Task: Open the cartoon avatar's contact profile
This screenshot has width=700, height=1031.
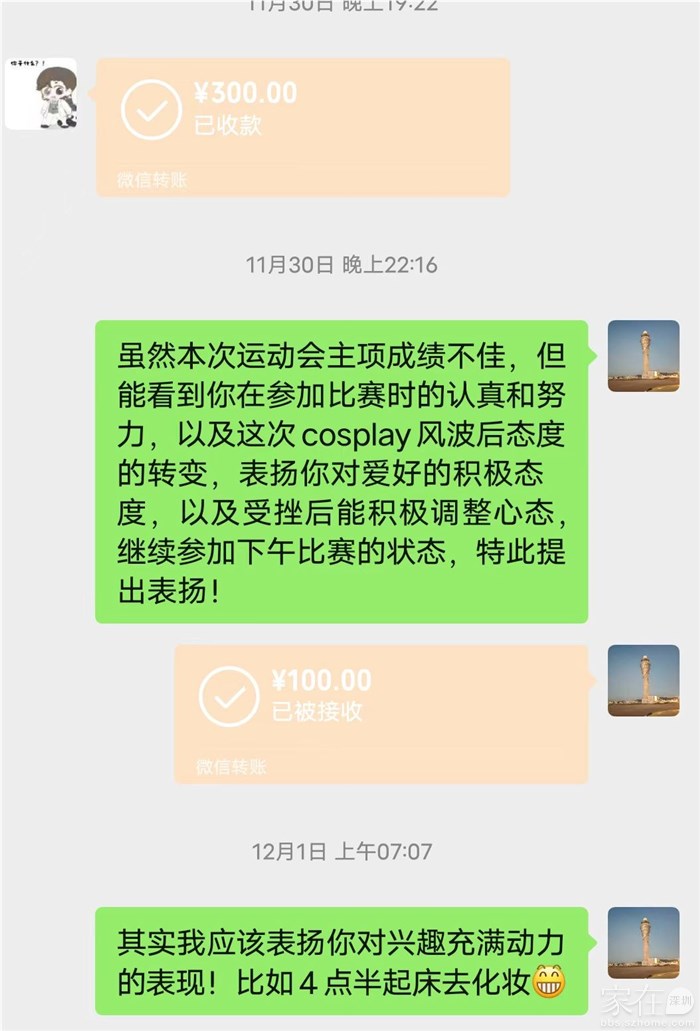Action: 41,94
